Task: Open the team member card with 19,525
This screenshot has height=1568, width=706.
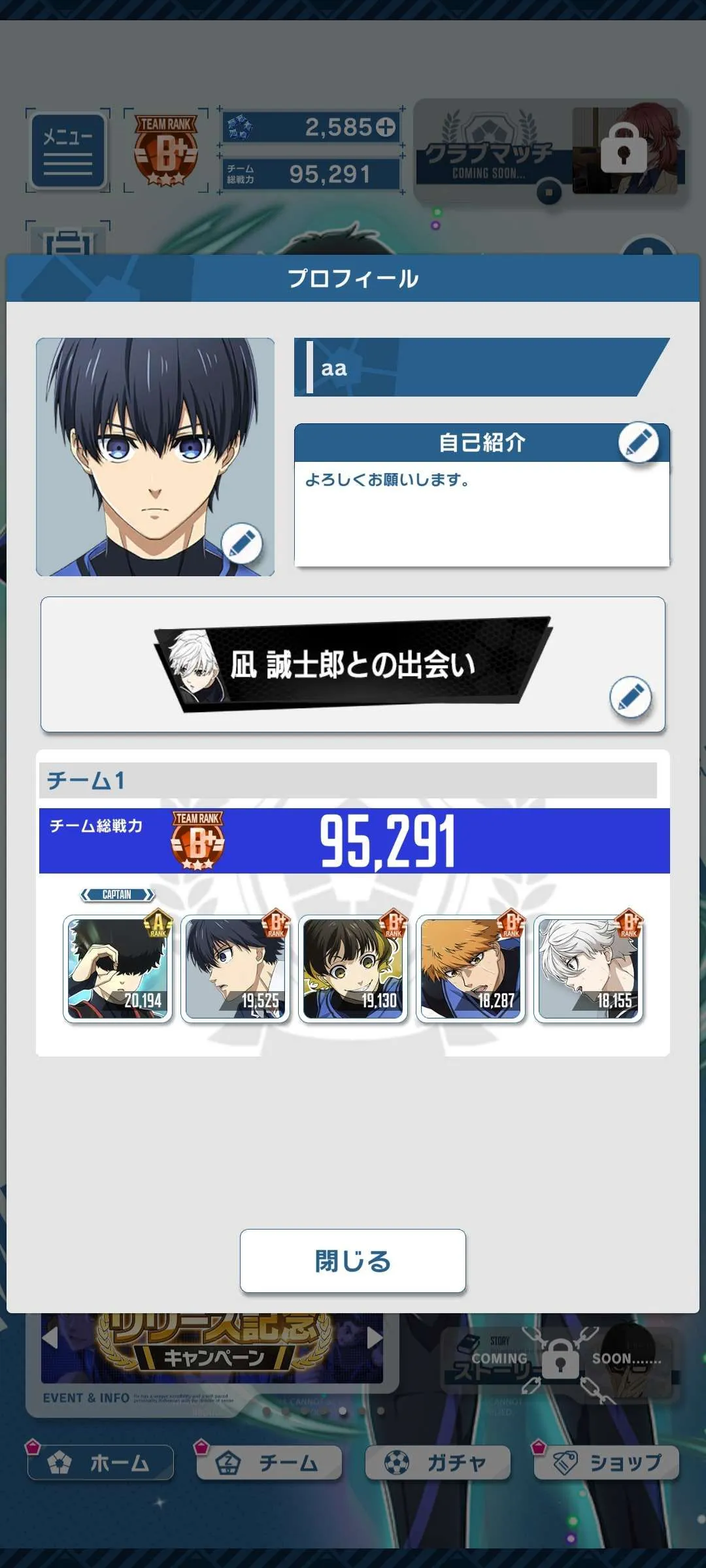Action: coord(235,968)
